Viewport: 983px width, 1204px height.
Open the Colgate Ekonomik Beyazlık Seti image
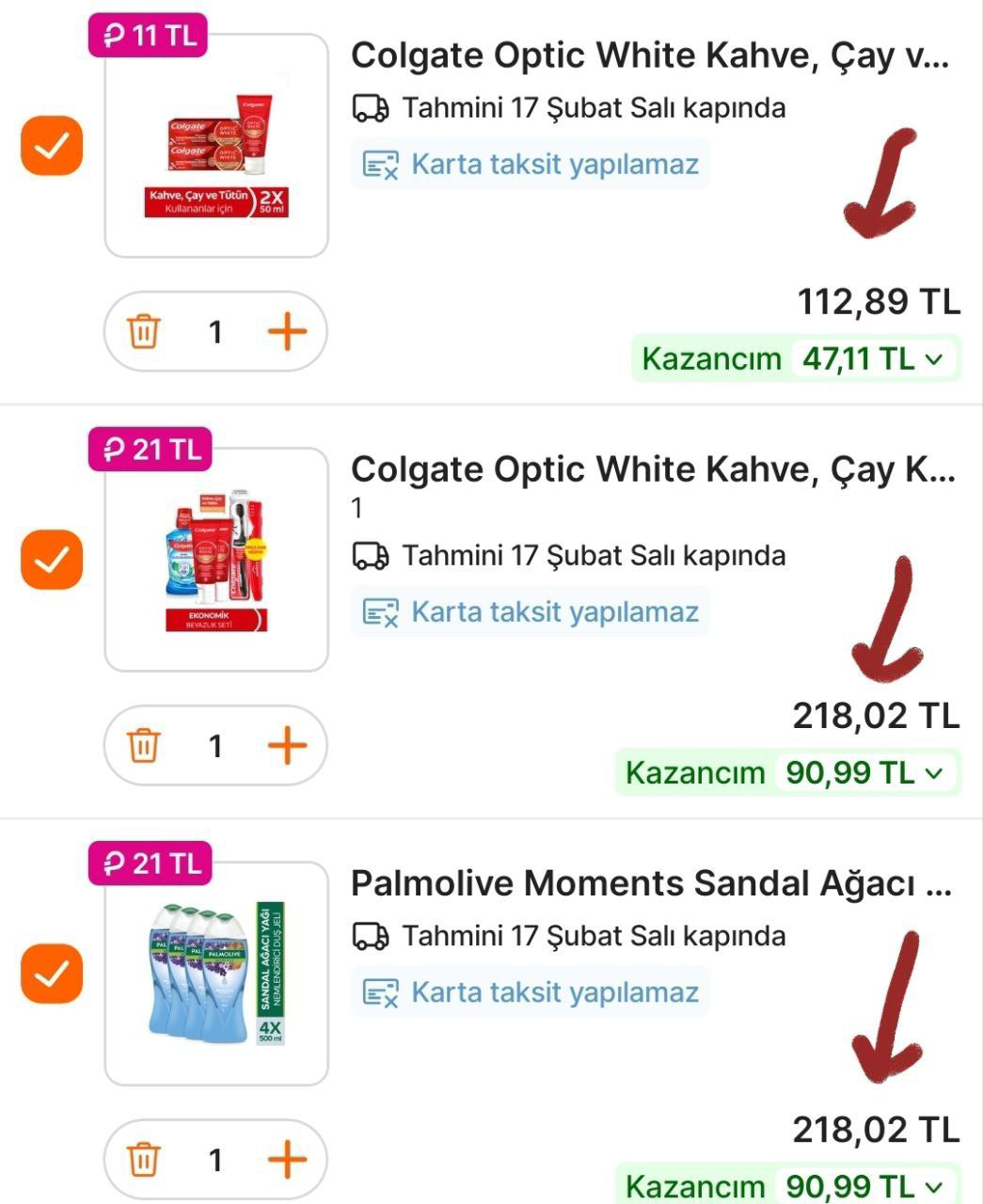point(216,560)
